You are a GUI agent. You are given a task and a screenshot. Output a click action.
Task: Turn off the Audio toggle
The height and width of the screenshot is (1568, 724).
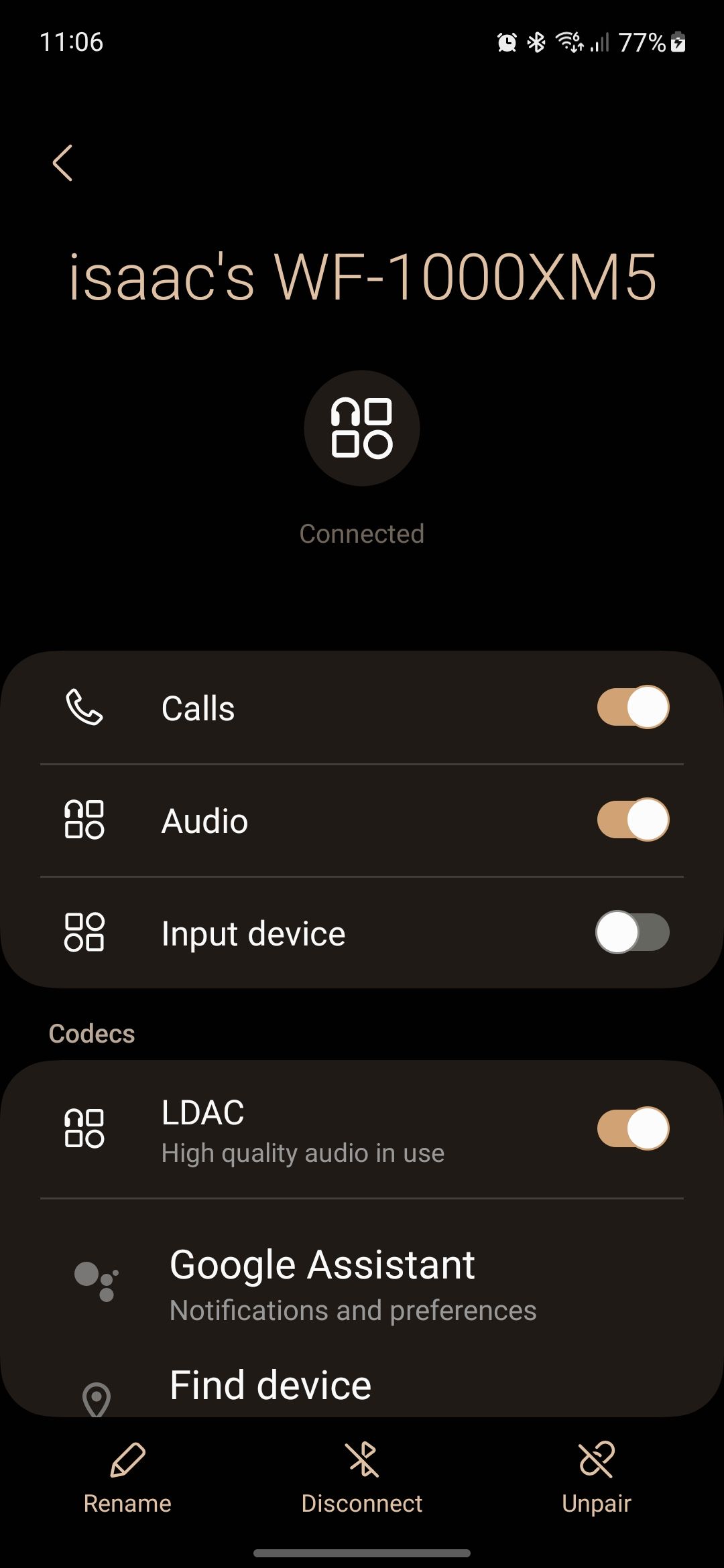633,820
